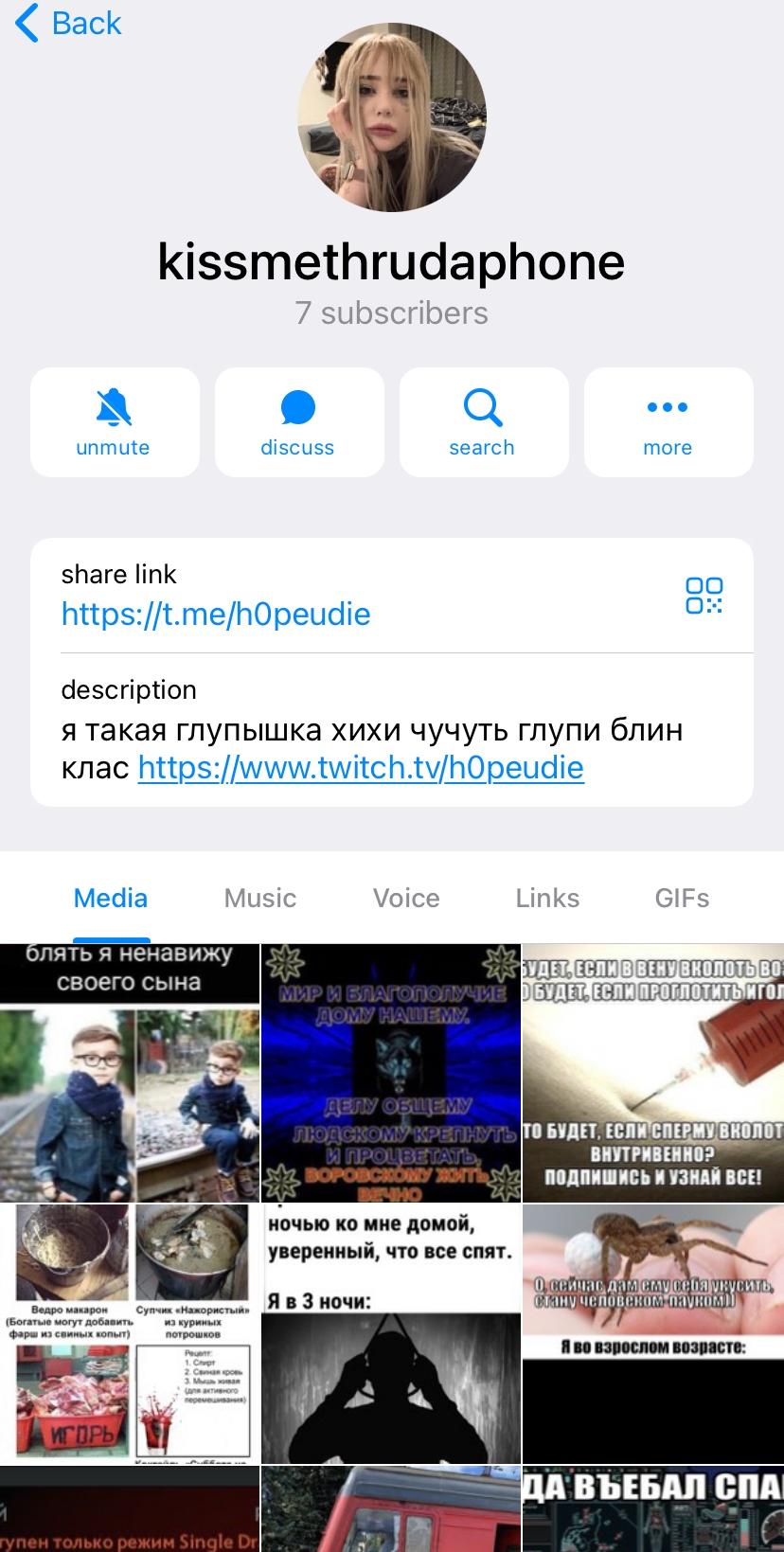Image resolution: width=784 pixels, height=1552 pixels.
Task: Open the 'Я в 3 ночи' silhouette image
Action: pyautogui.click(x=391, y=1334)
